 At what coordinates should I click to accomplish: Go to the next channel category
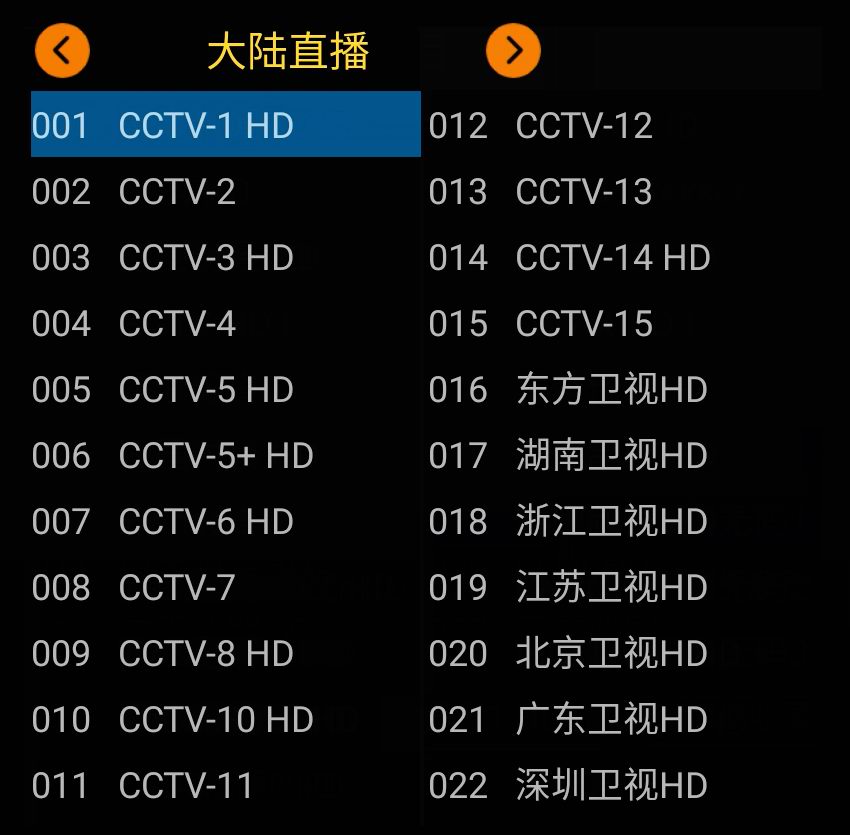pyautogui.click(x=513, y=51)
